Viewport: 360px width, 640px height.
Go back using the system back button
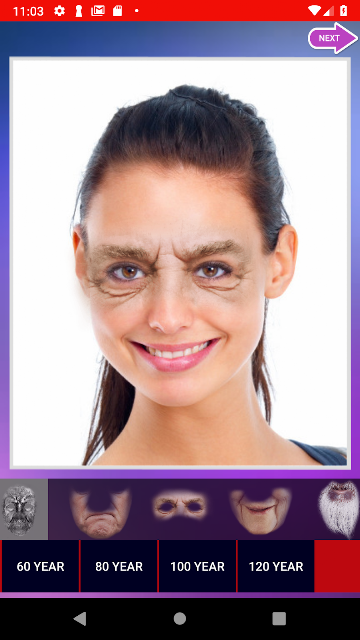pyautogui.click(x=80, y=619)
